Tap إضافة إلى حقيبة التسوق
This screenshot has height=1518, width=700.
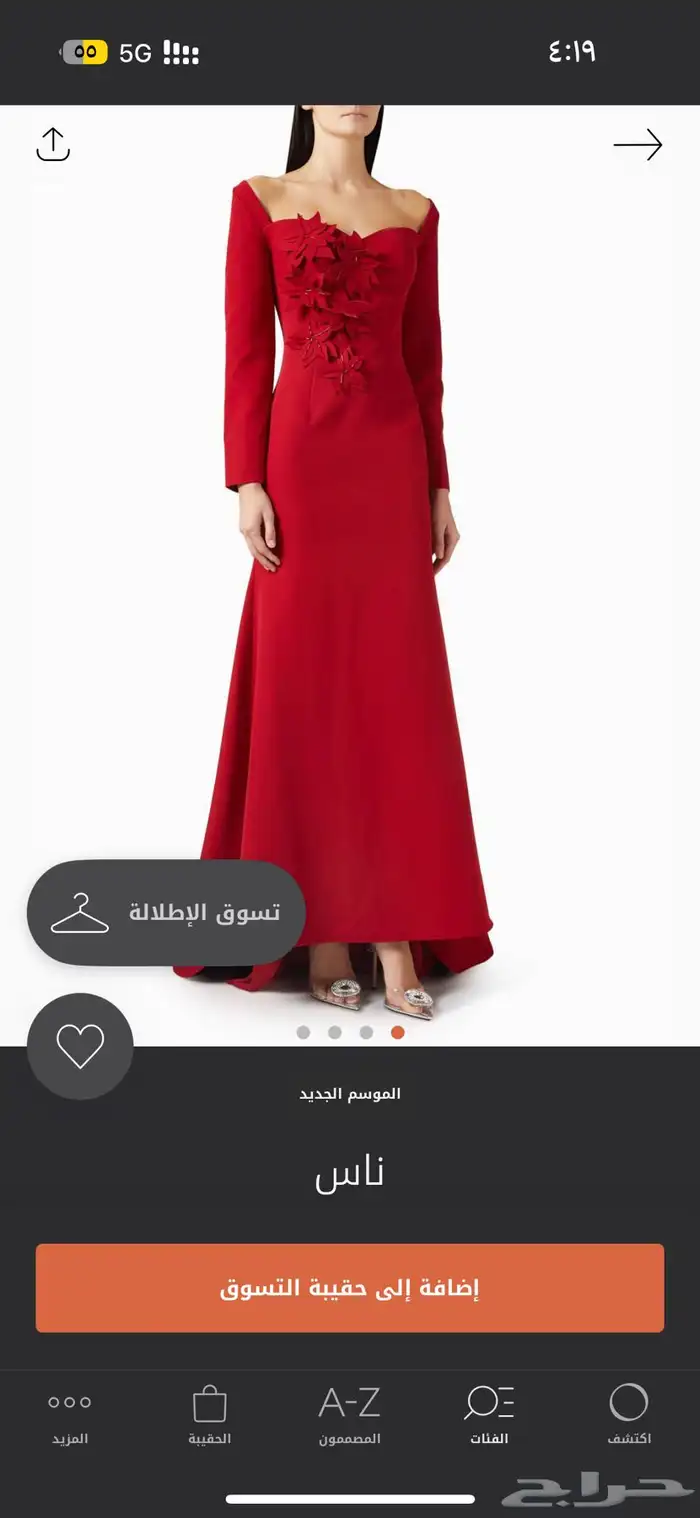coord(350,1288)
